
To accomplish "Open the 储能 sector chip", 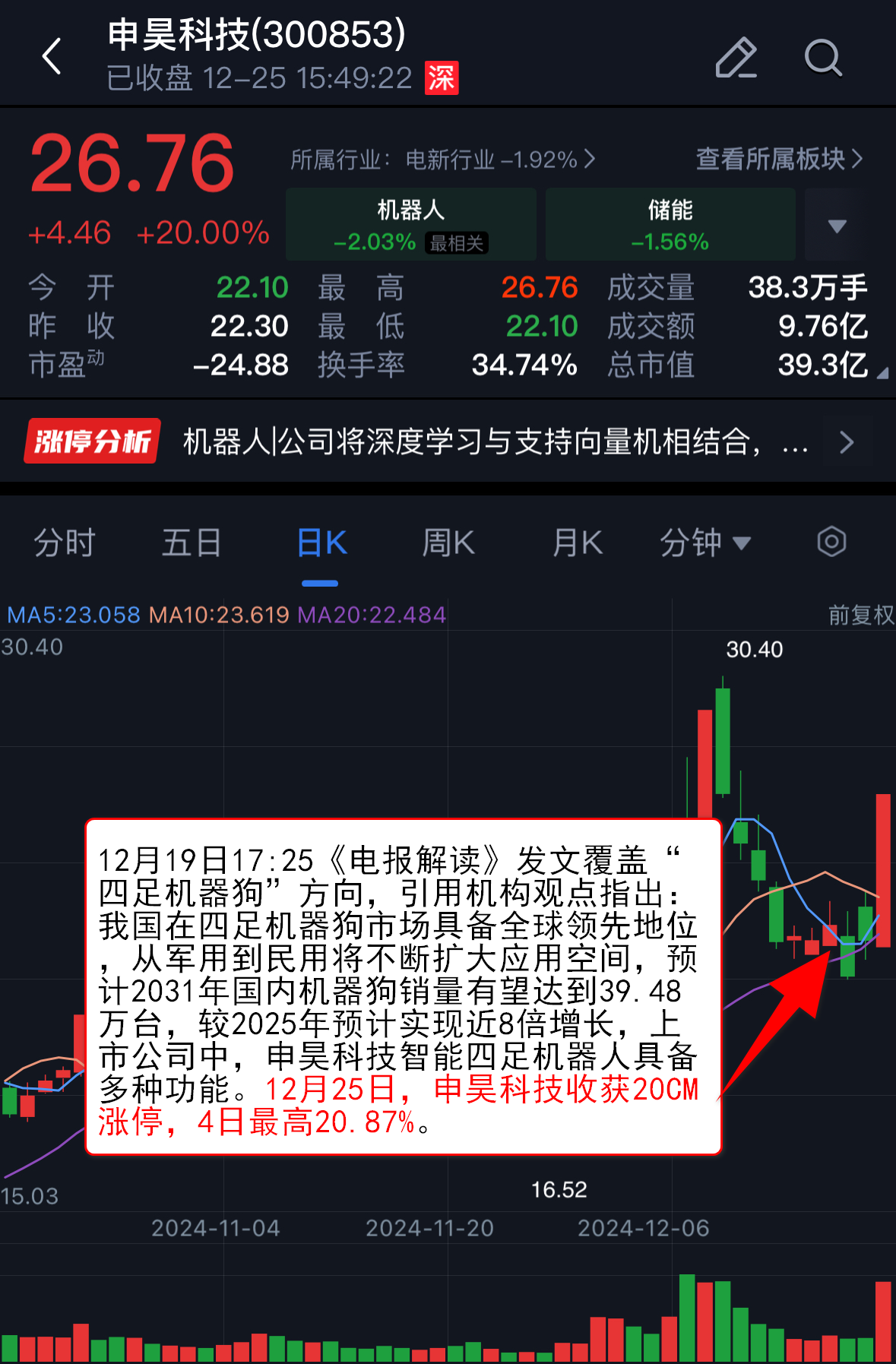I will 670,225.
